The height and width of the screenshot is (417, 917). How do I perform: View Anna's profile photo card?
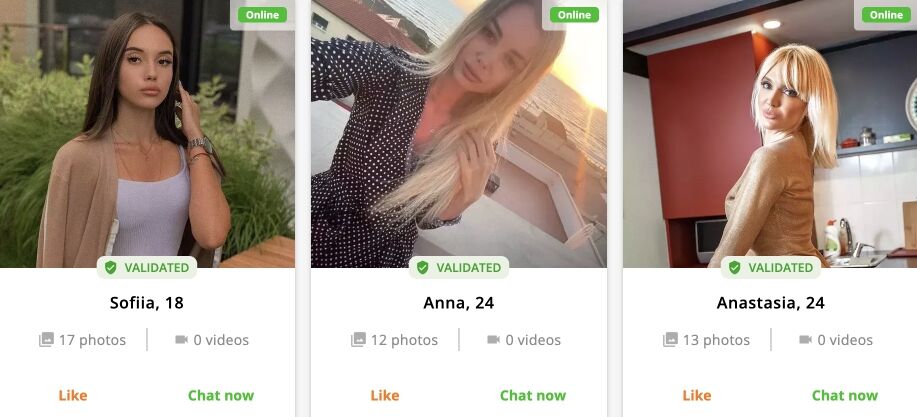[459, 130]
